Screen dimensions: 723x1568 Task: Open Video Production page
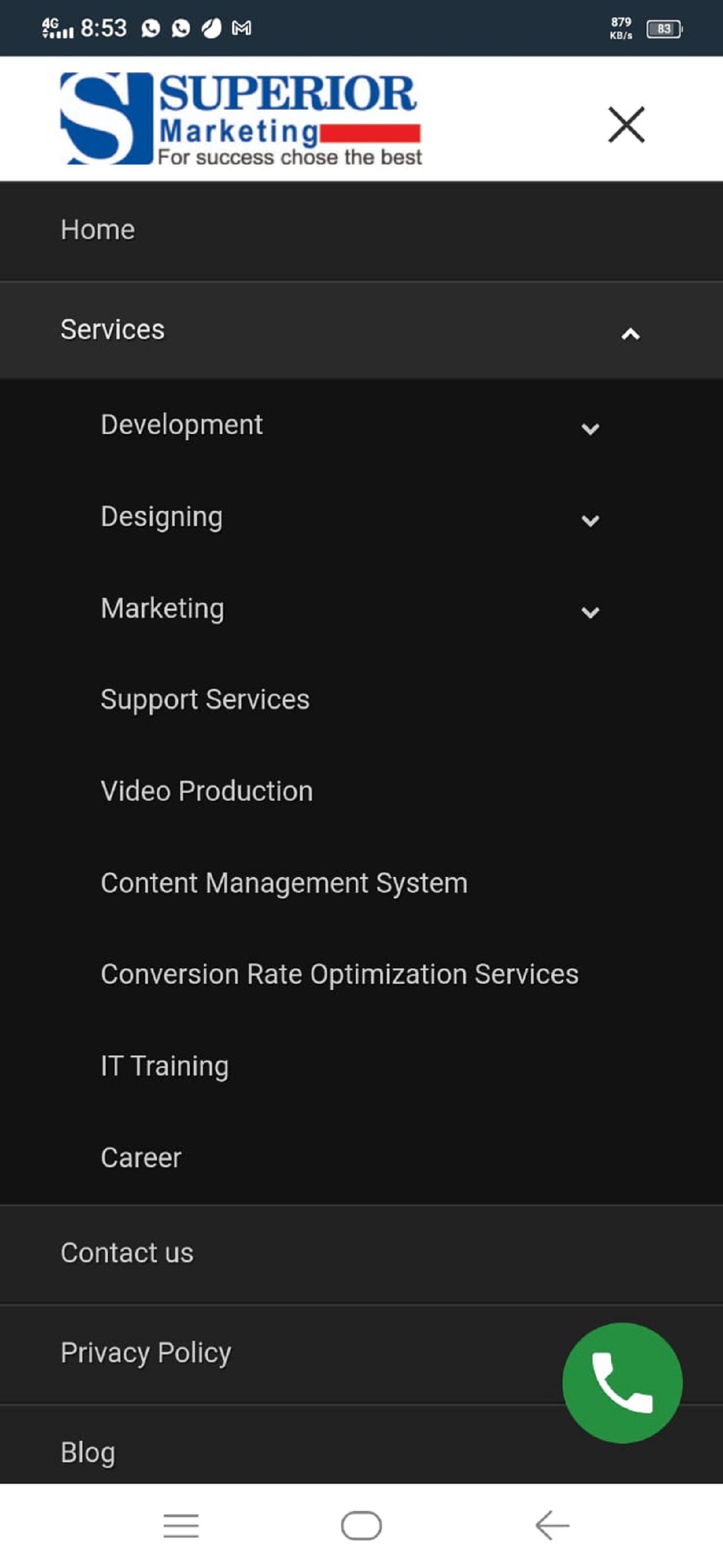point(207,791)
